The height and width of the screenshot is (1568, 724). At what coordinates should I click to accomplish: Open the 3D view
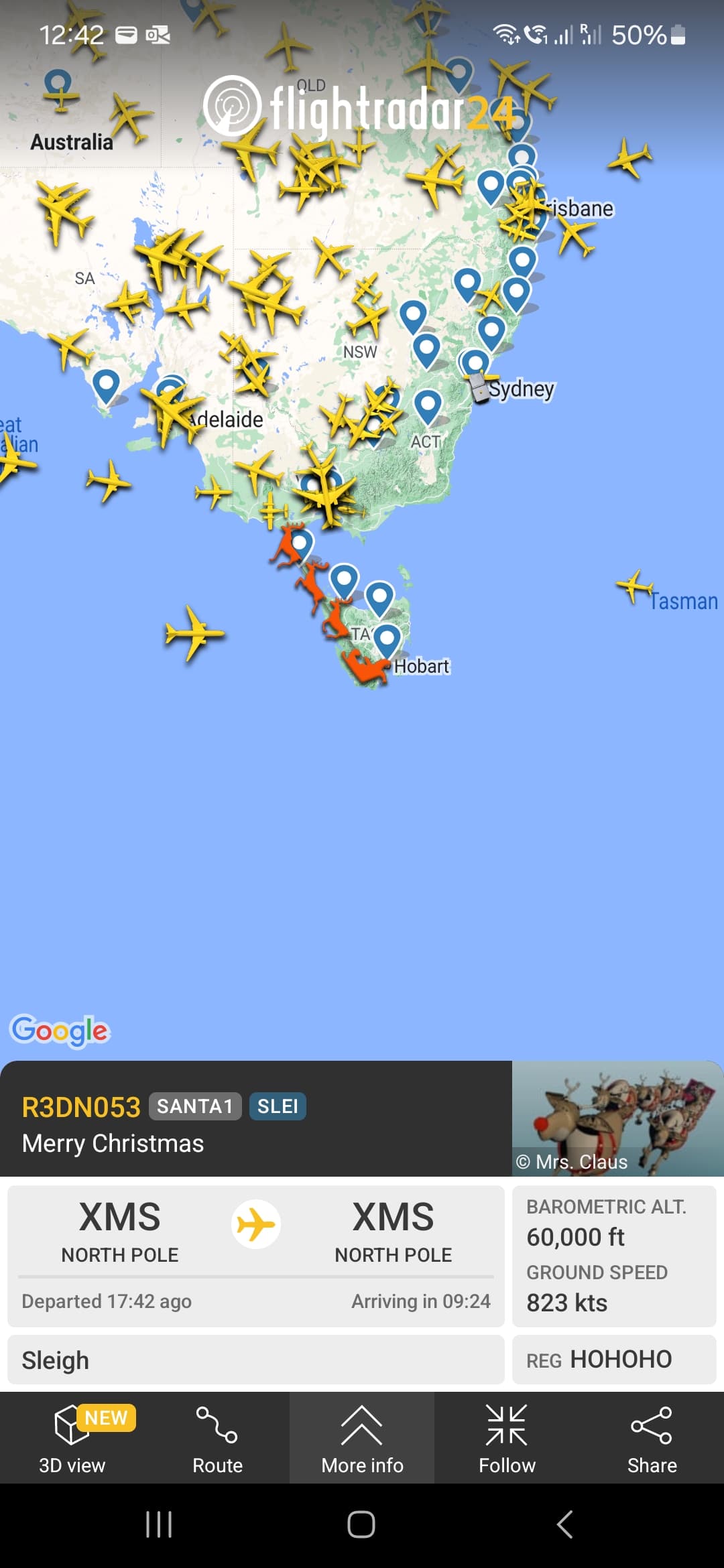72,1438
